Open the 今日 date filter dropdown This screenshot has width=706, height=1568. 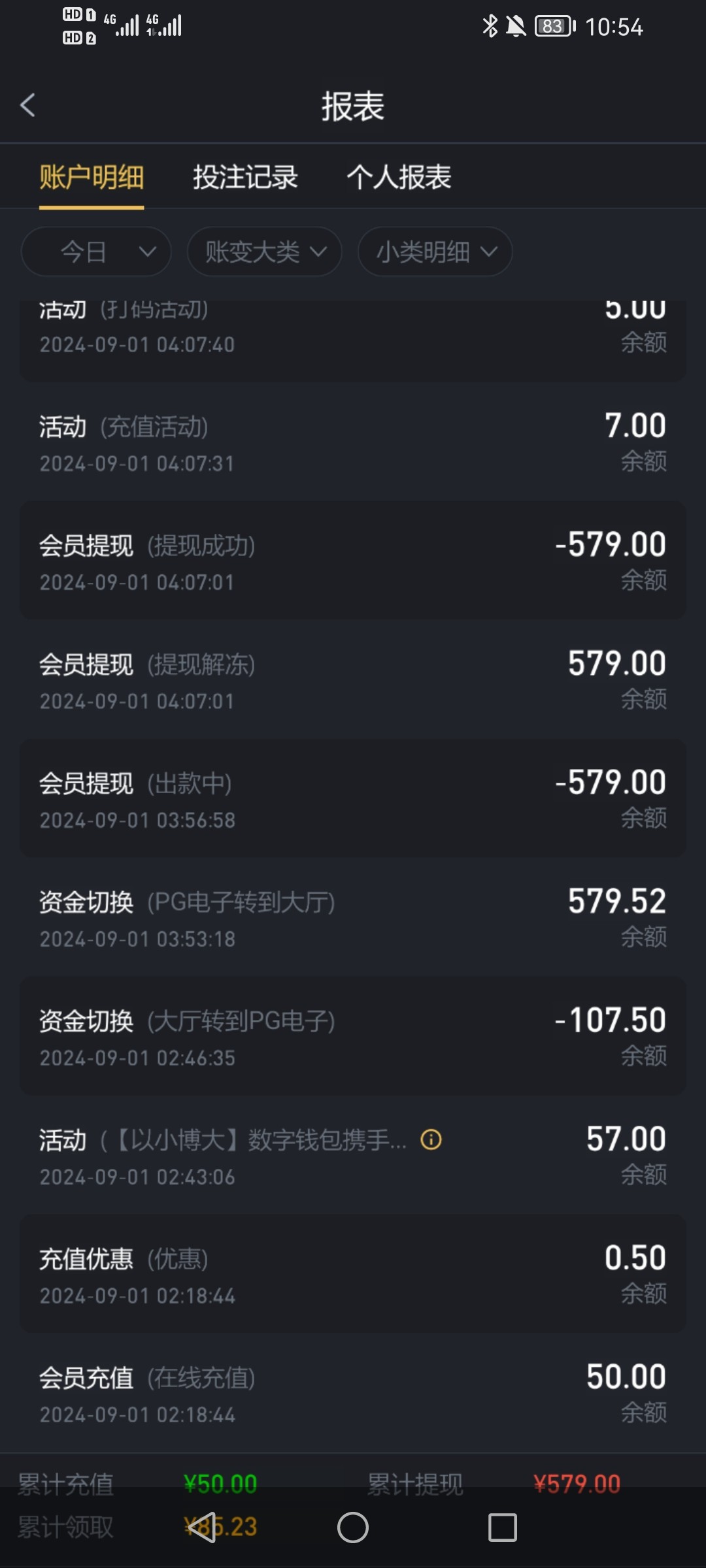(x=96, y=252)
